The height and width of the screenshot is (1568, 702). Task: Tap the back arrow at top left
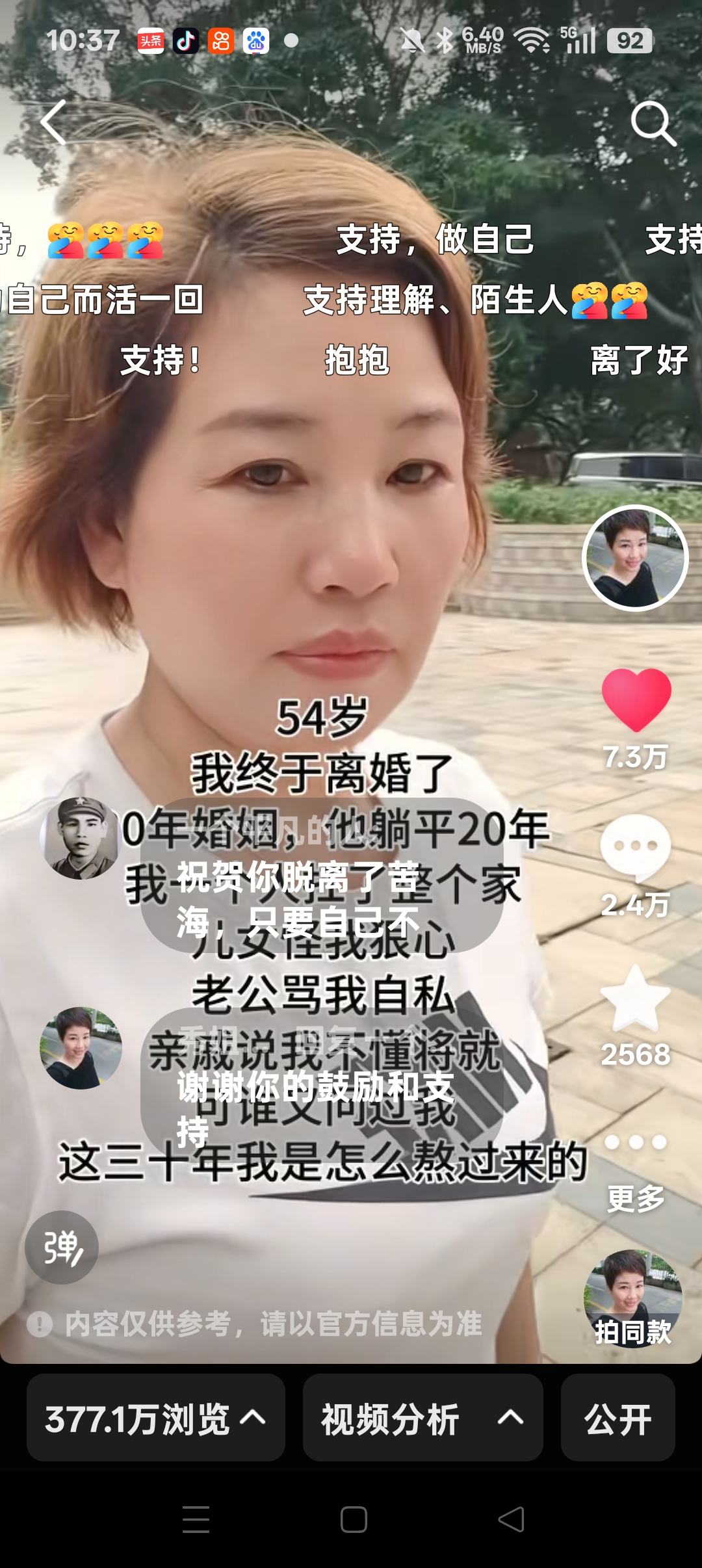click(55, 124)
